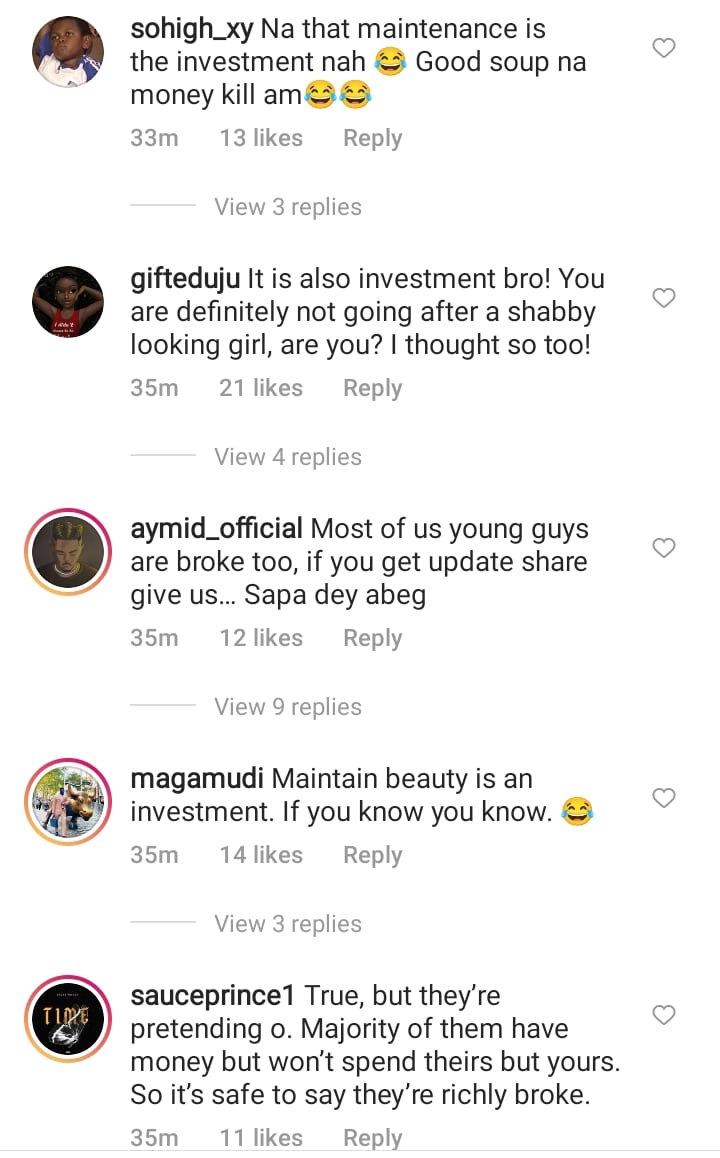The image size is (720, 1158).
Task: Open magamudi's profile avatar
Action: tap(69, 801)
